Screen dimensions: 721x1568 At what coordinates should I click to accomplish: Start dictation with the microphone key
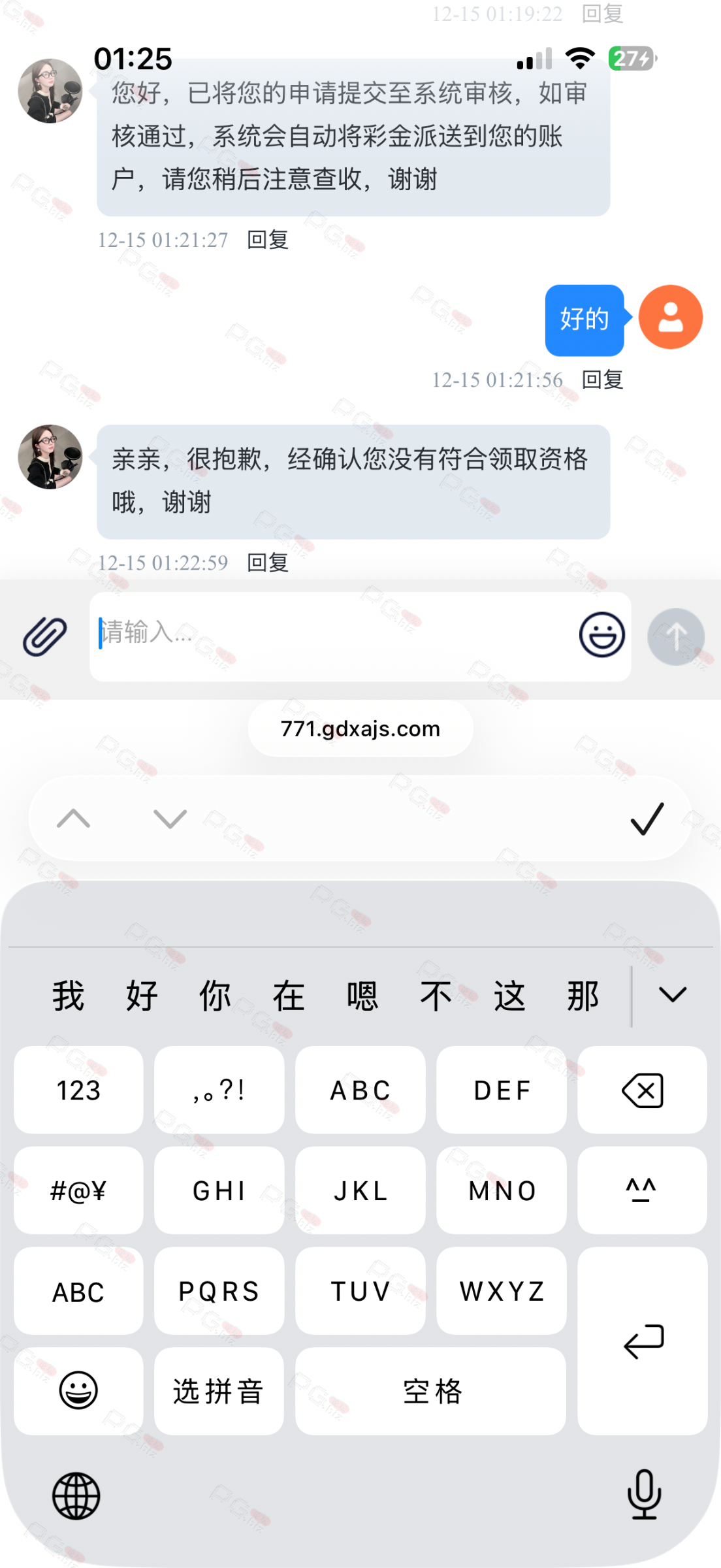[644, 1494]
